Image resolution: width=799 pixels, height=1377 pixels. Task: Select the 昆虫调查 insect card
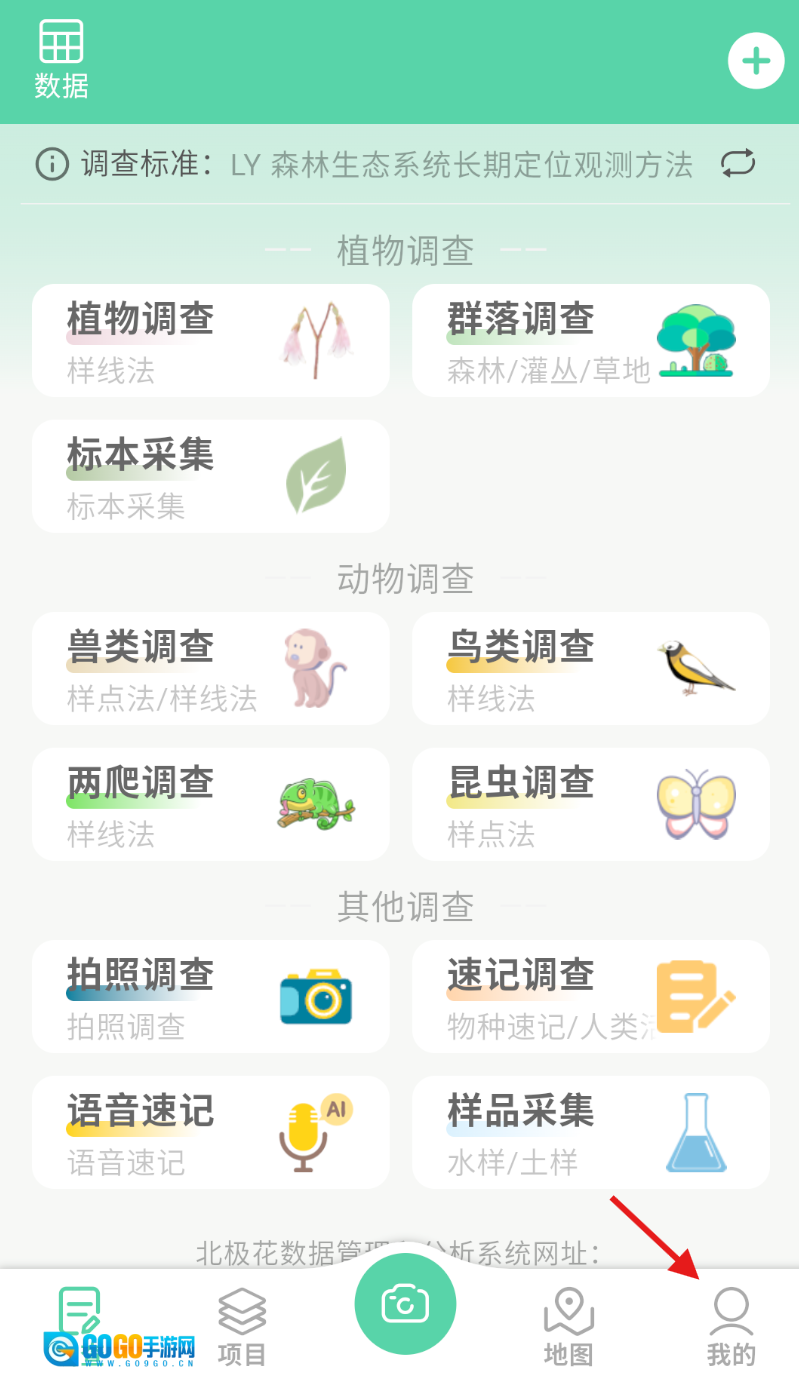(x=590, y=804)
